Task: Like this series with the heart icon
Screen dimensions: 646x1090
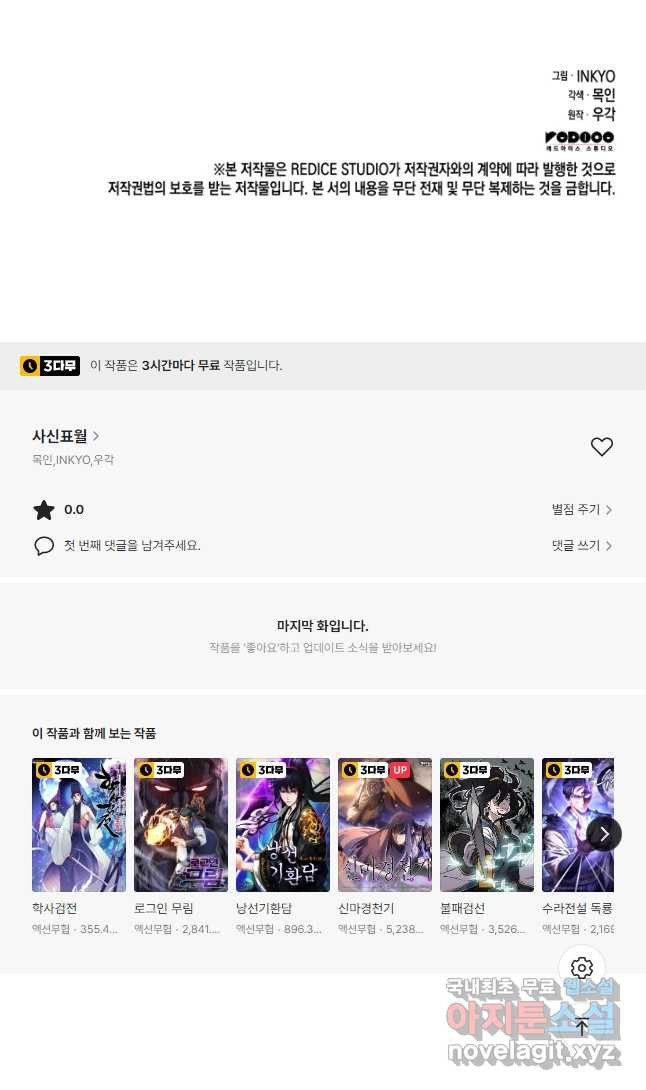Action: click(601, 447)
